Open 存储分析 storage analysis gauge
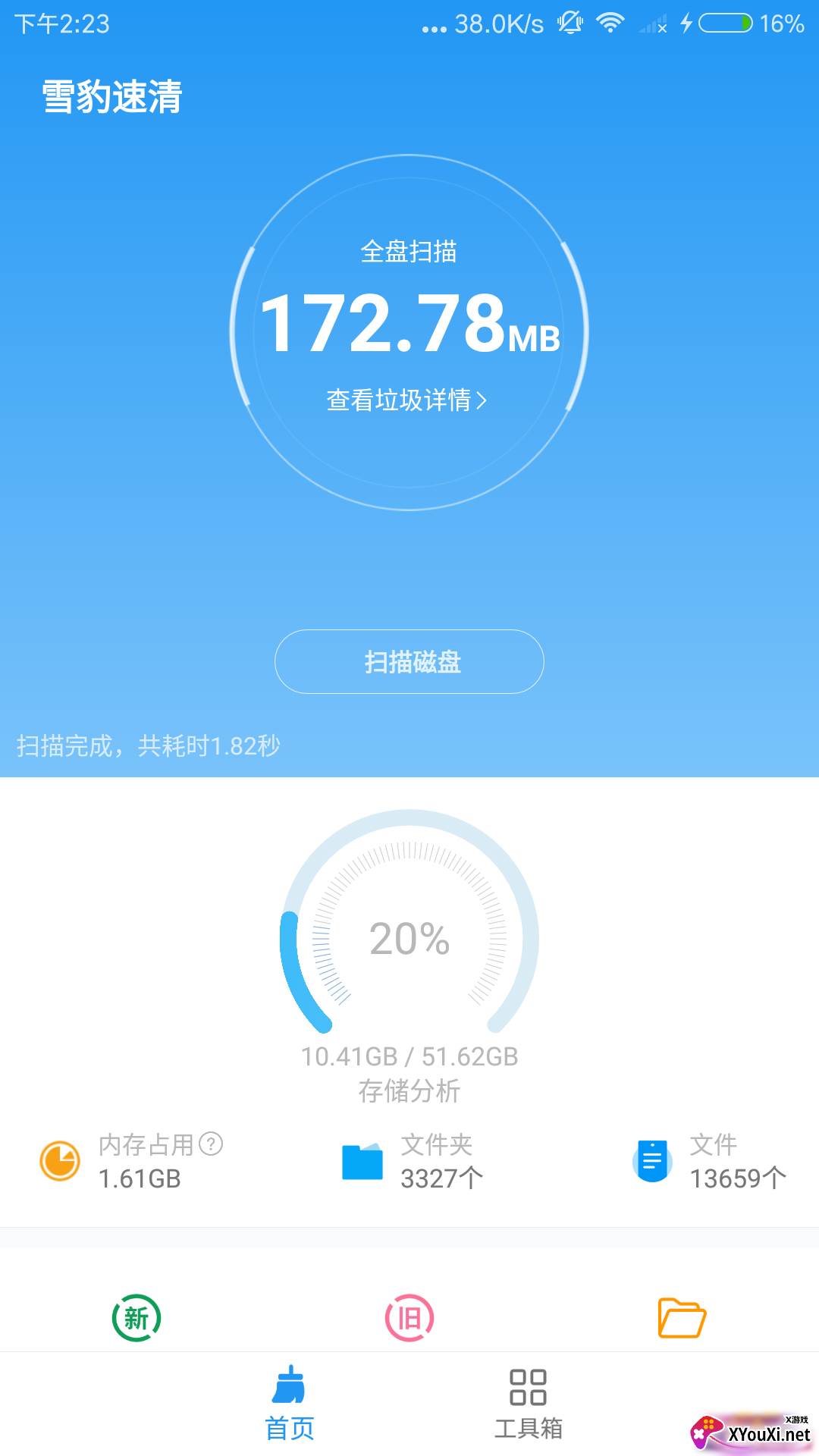Viewport: 819px width, 1456px height. 409,957
